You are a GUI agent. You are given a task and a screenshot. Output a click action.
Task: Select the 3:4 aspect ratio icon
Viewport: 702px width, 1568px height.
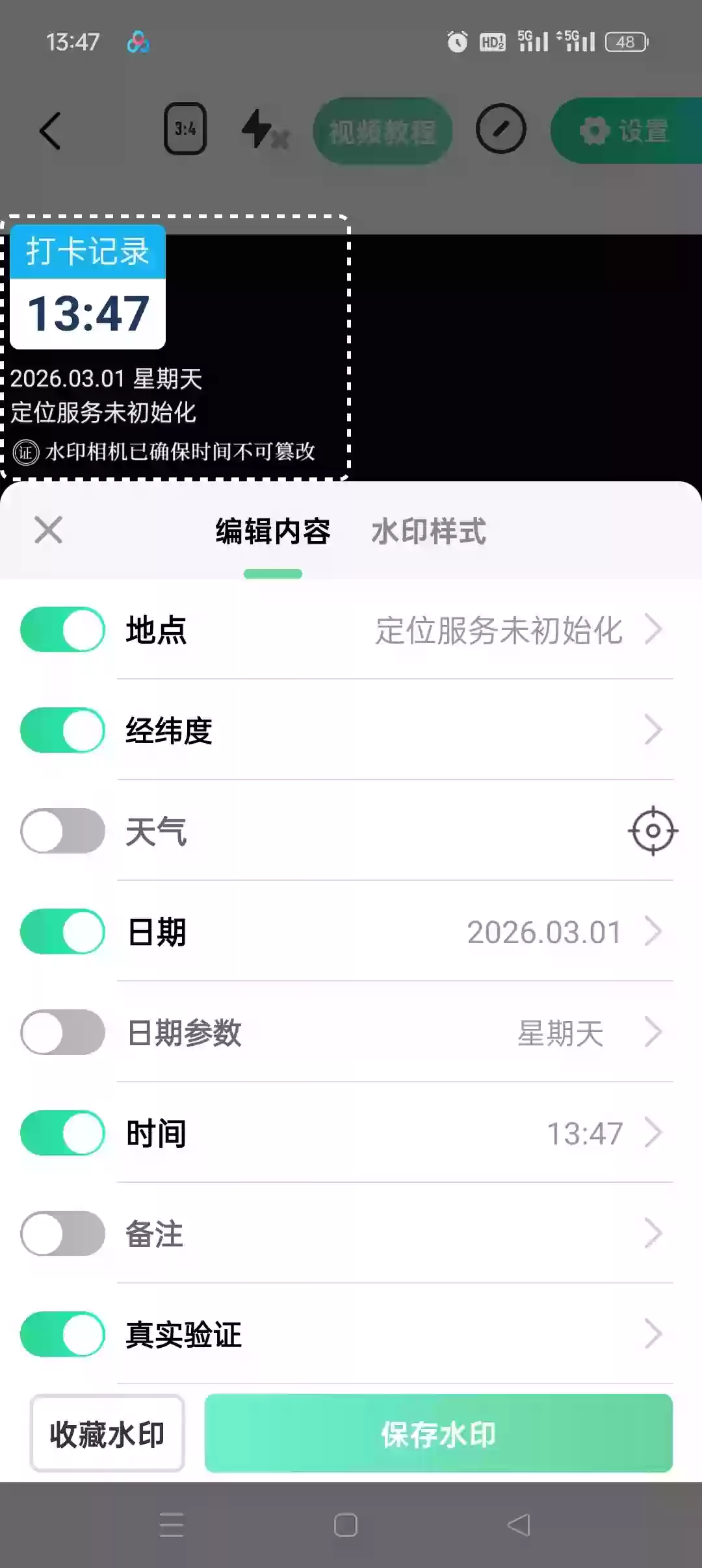(185, 129)
